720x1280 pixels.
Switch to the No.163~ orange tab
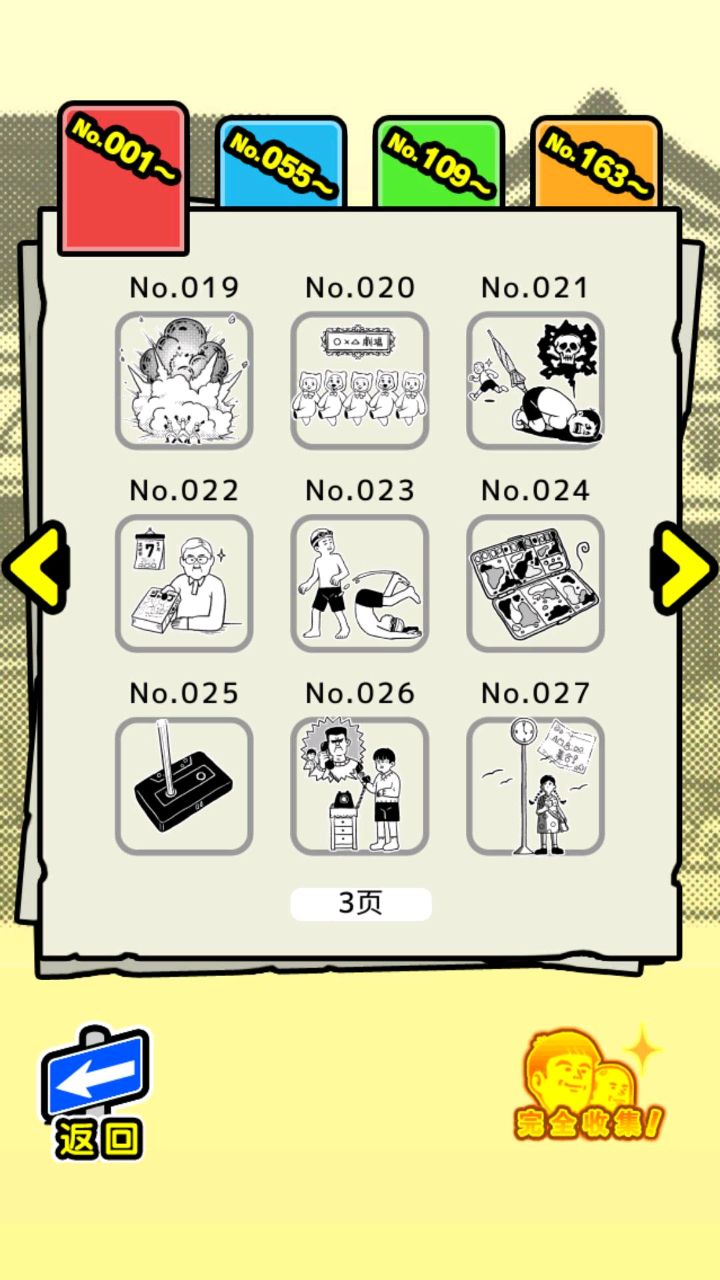click(x=596, y=162)
